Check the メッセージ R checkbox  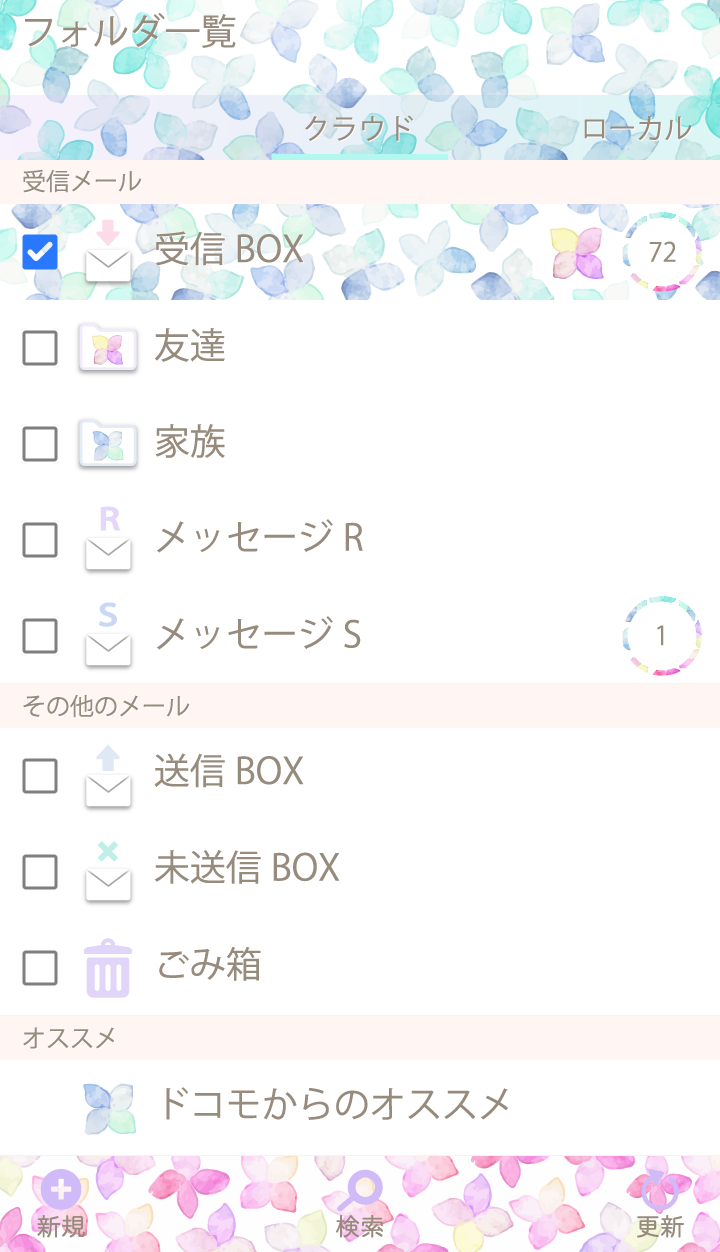coord(40,540)
